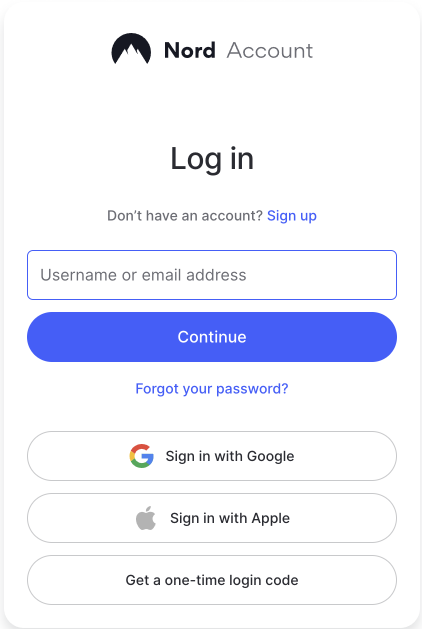Hit the blue Continue button
This screenshot has width=422, height=629.
tap(212, 337)
